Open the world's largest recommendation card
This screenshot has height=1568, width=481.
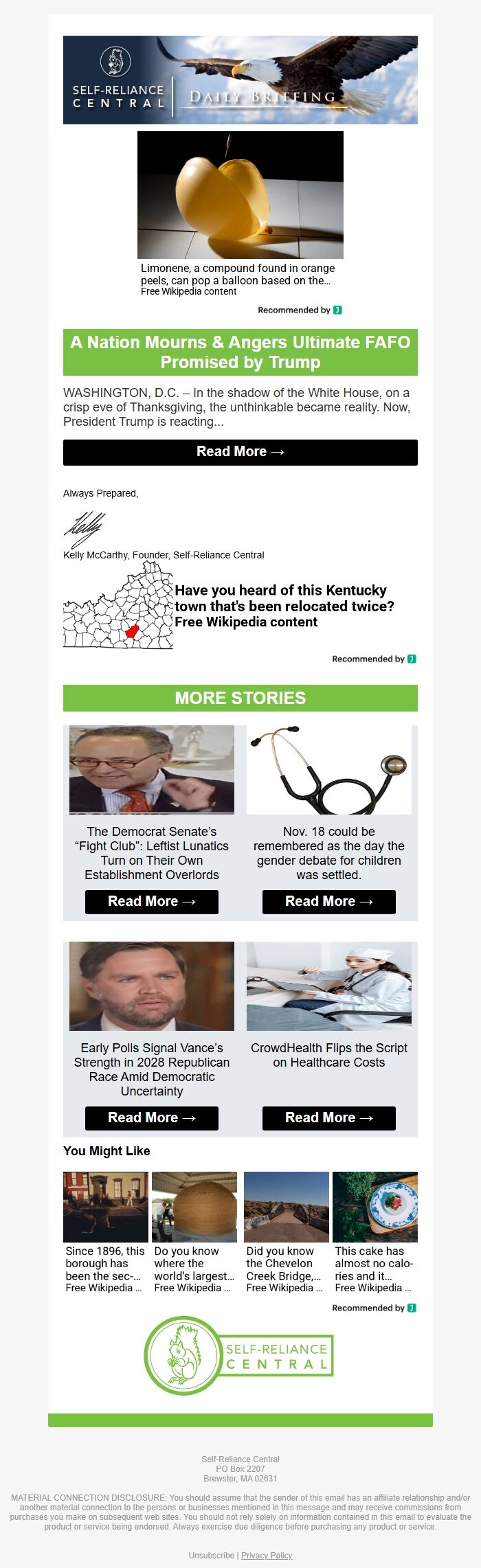coord(194,1233)
